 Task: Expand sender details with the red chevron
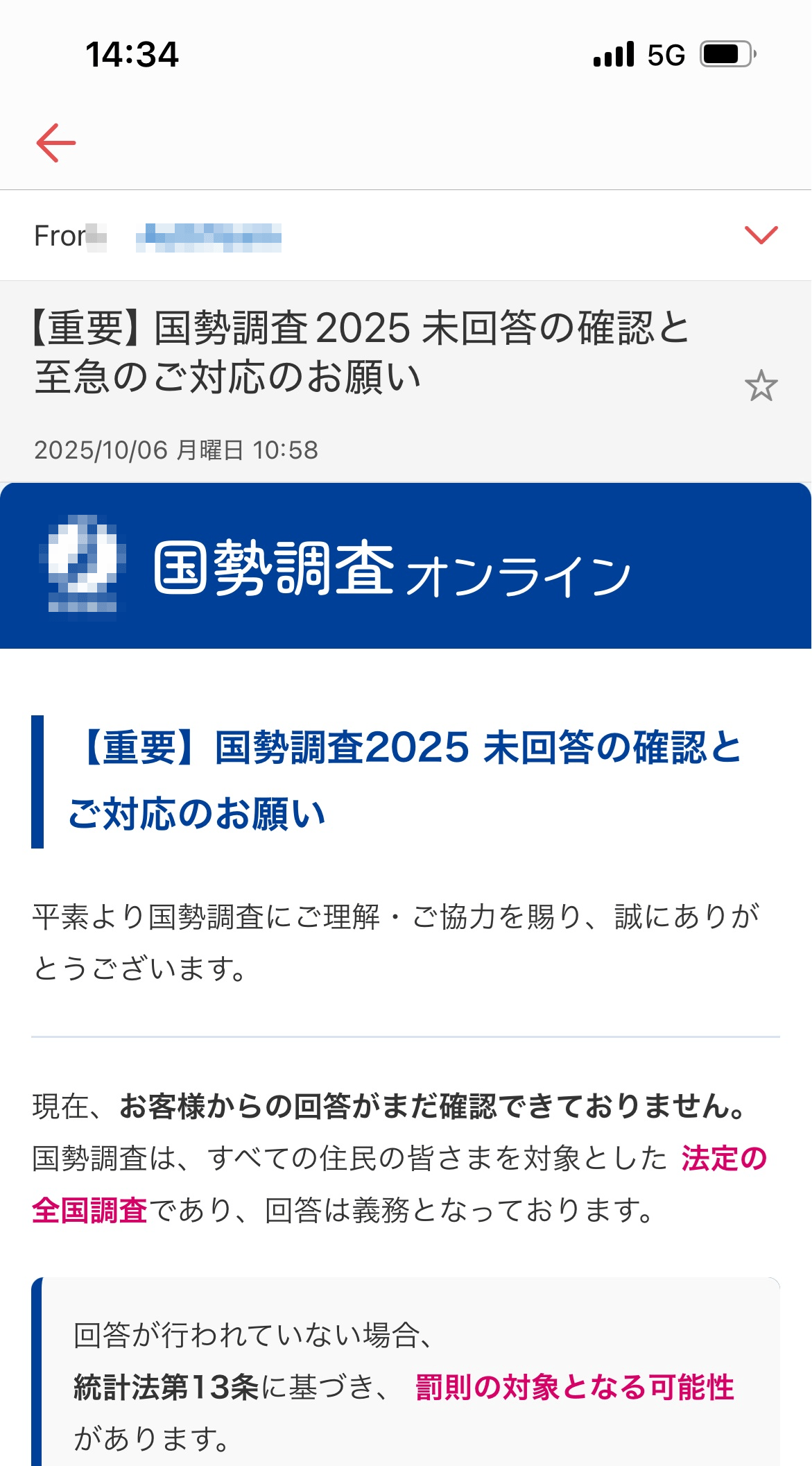click(x=761, y=235)
